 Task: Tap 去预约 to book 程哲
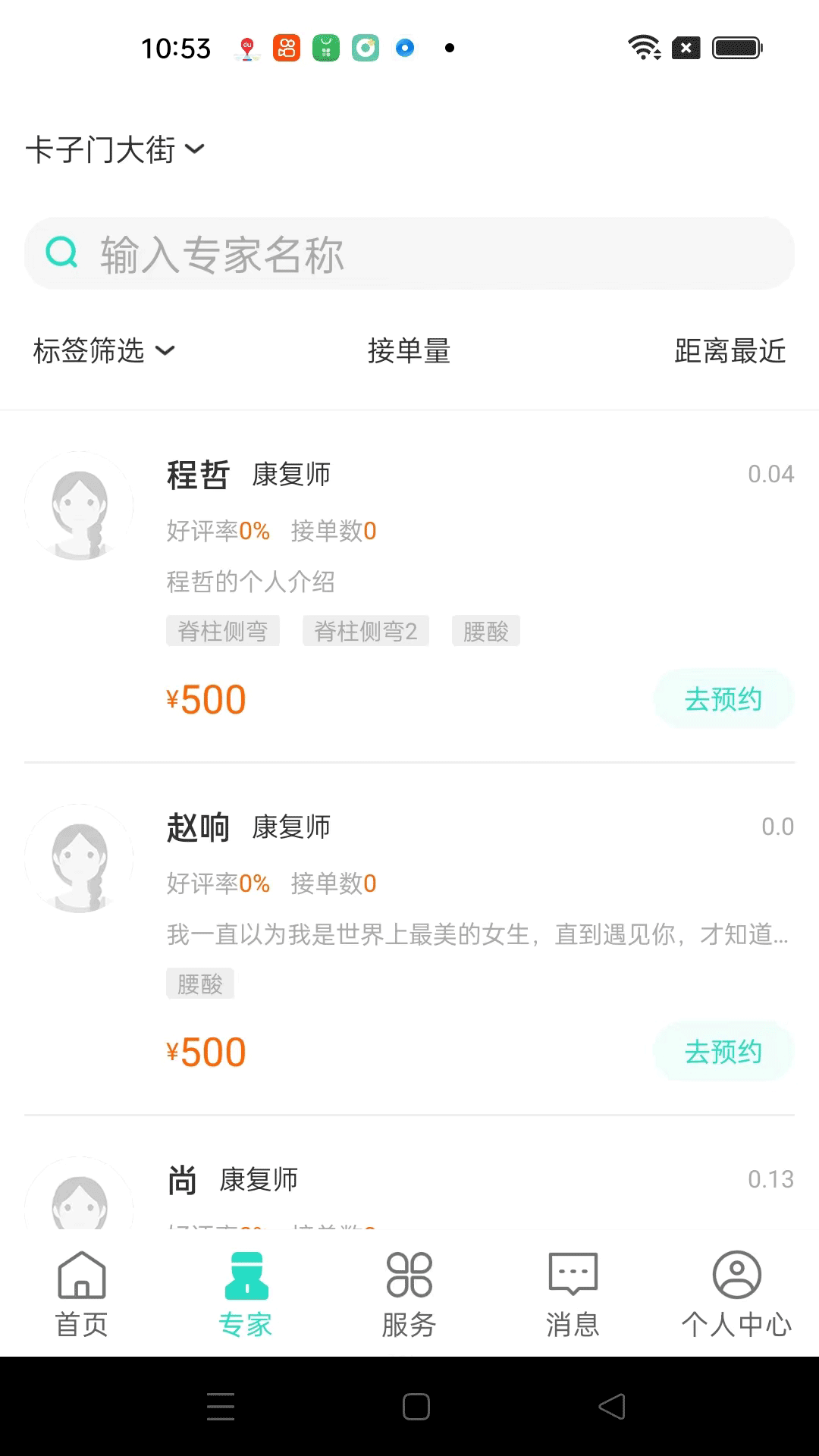pos(723,698)
